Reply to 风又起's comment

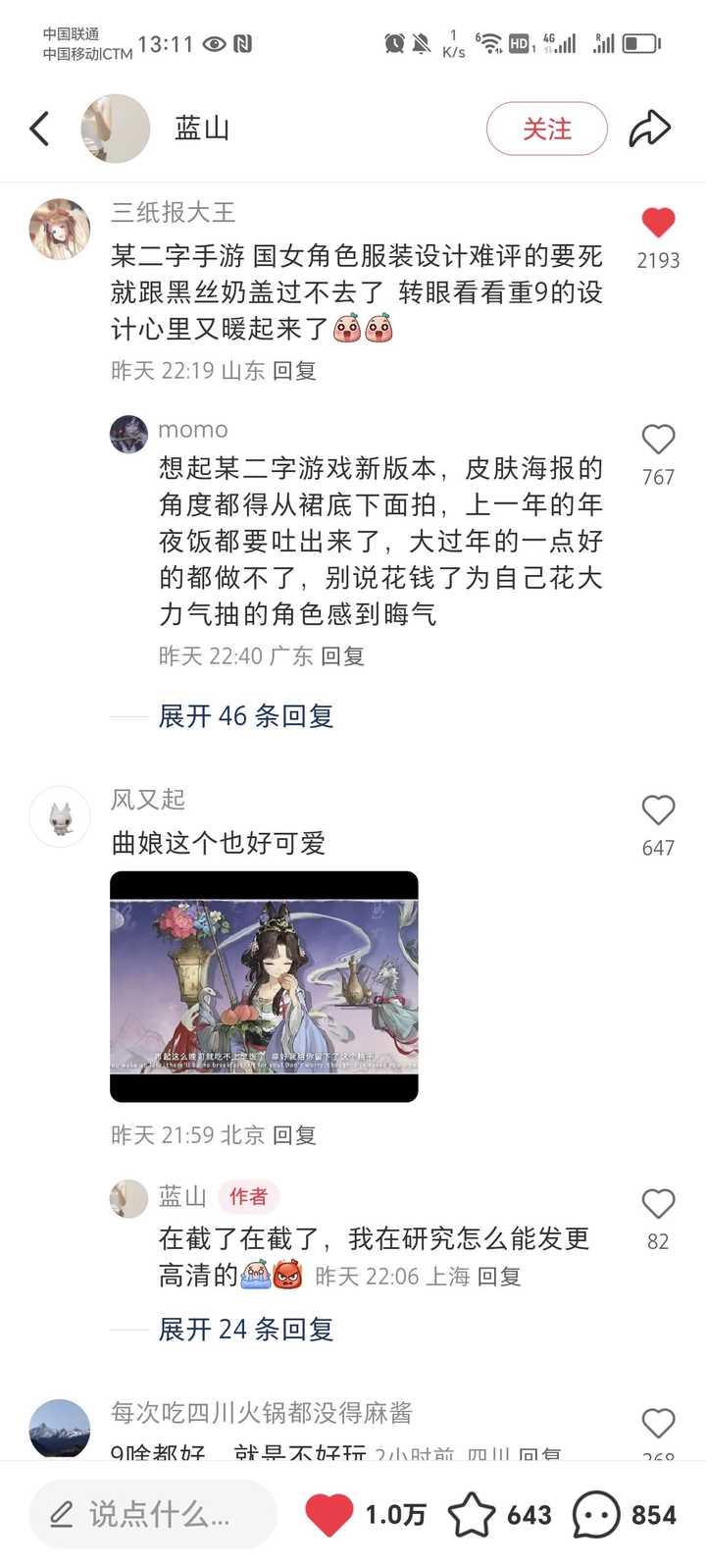[294, 1135]
